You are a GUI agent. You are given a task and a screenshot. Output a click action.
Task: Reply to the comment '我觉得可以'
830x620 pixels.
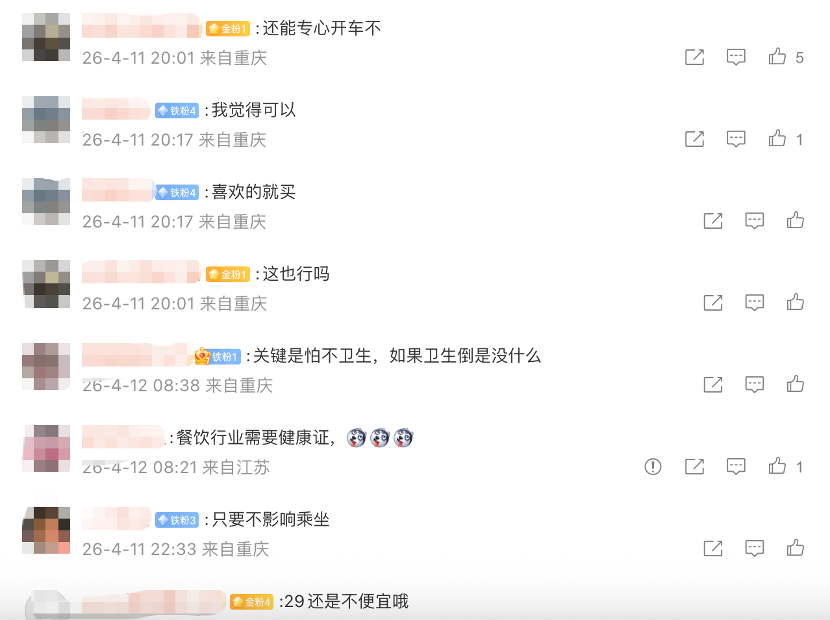(736, 139)
